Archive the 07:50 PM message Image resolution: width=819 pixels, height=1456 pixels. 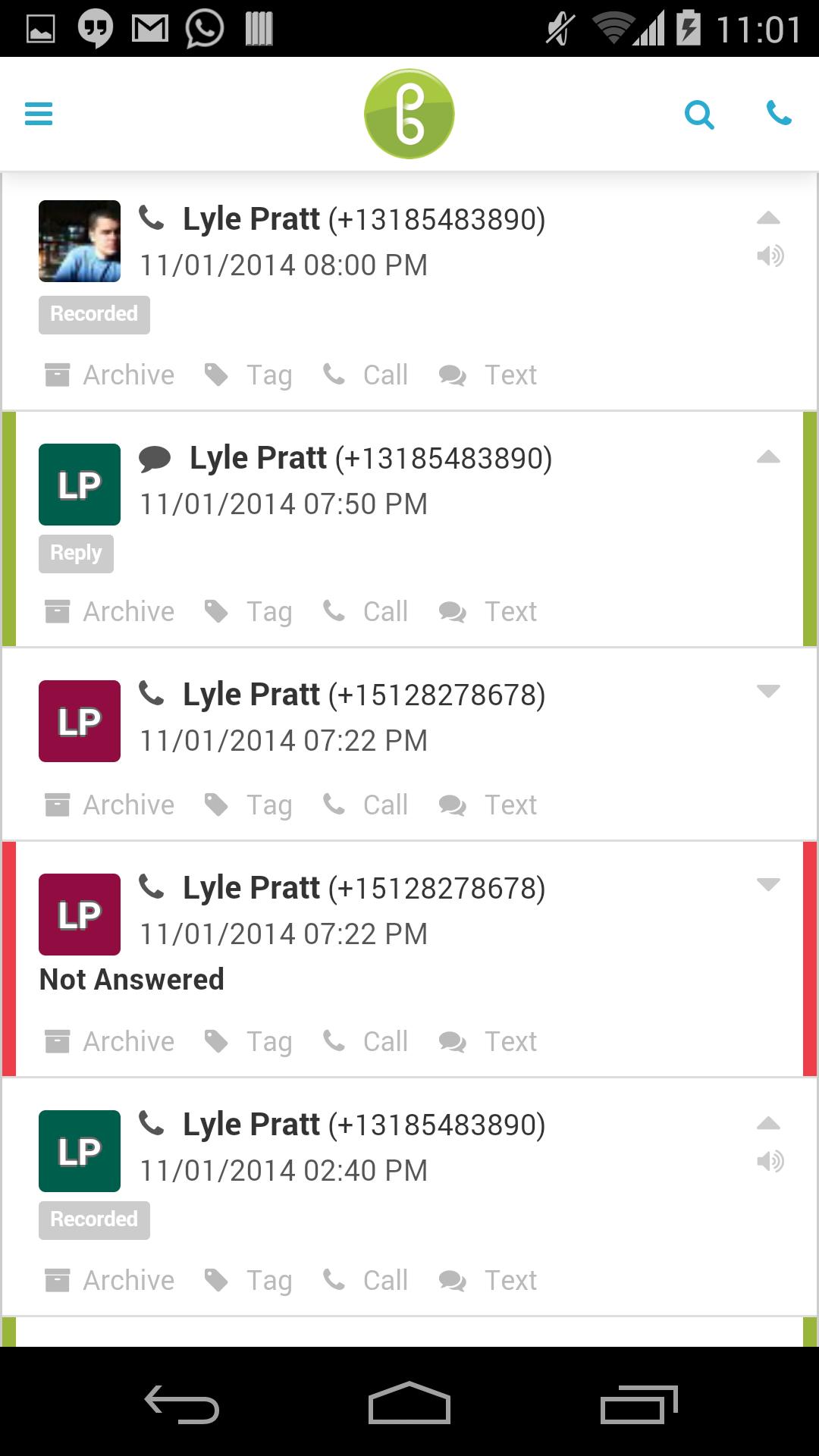[110, 611]
